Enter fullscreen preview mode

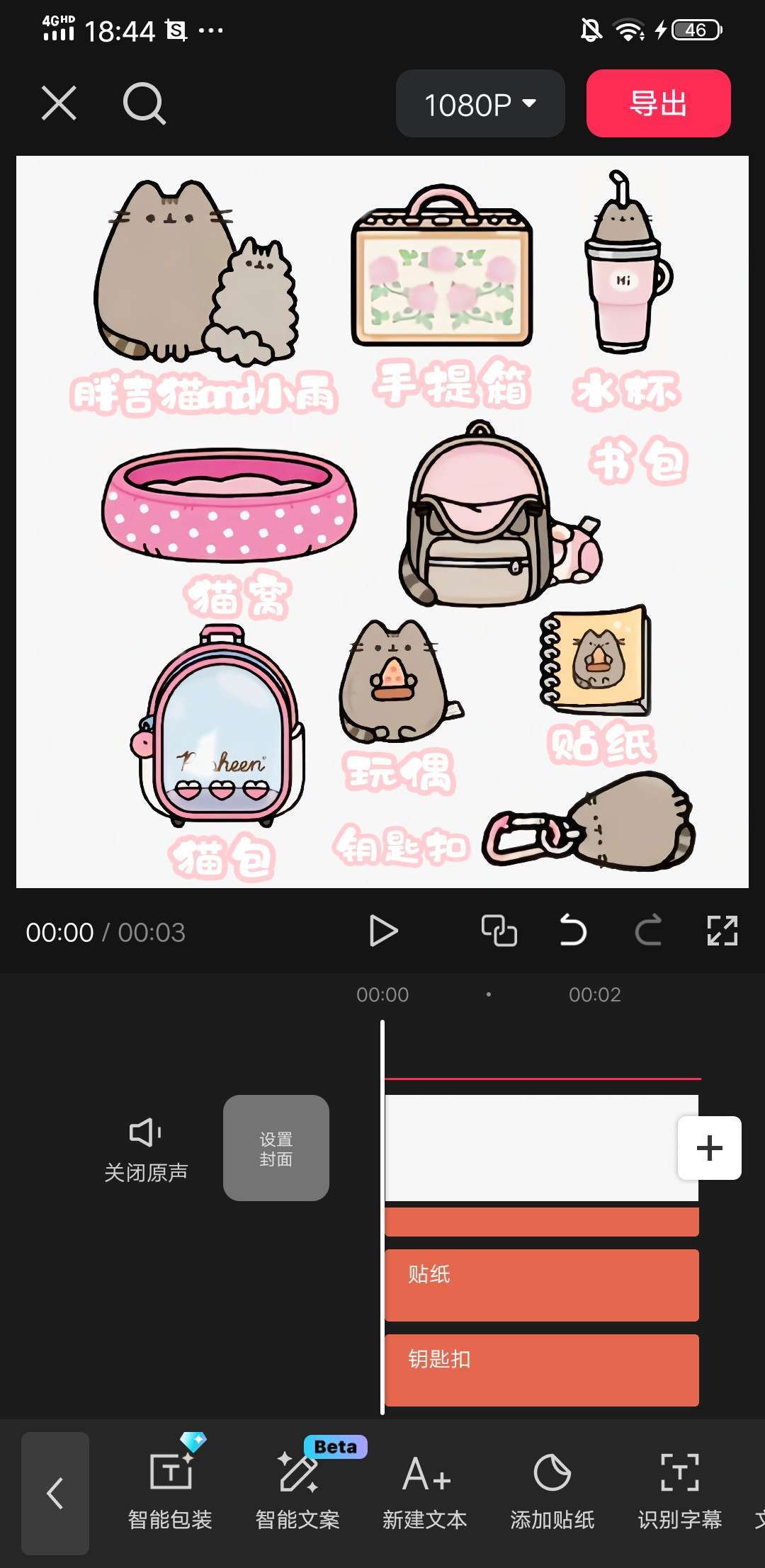coord(722,931)
